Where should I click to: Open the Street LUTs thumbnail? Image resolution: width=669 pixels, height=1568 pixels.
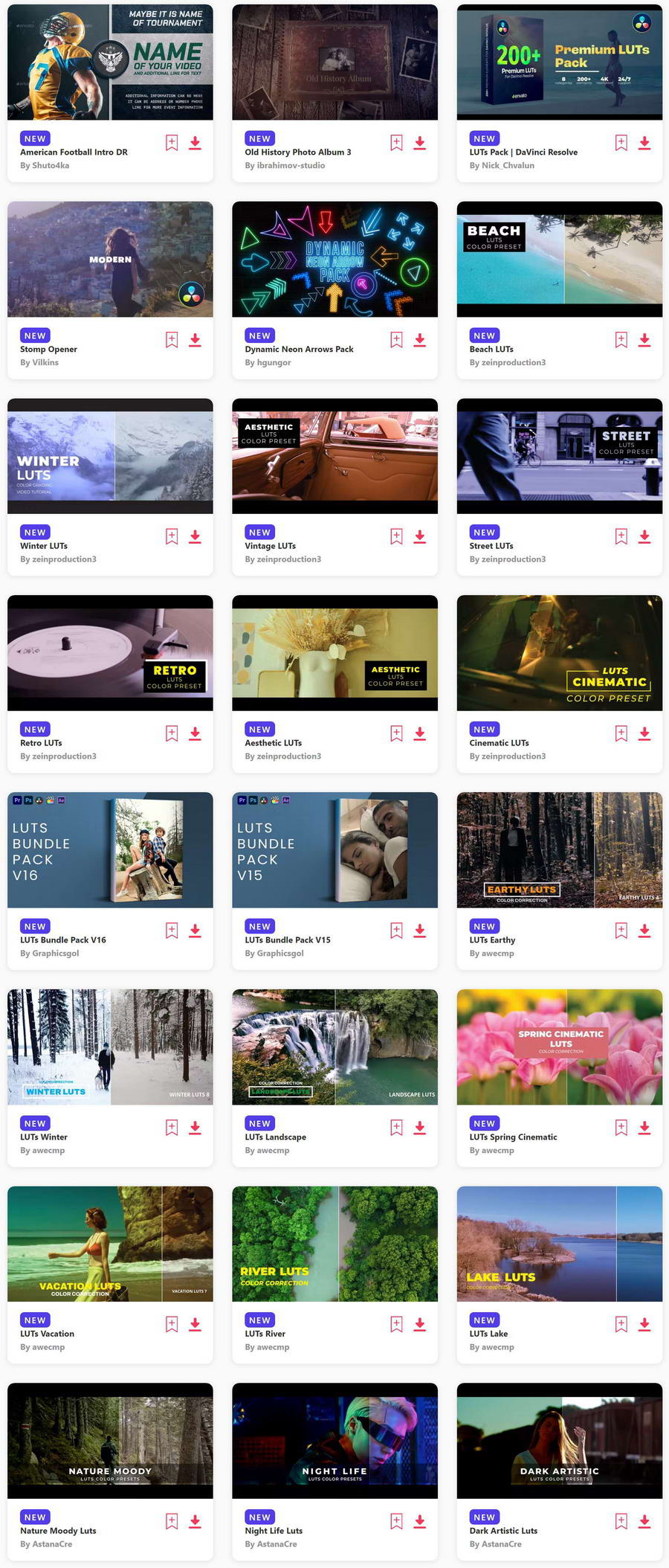click(559, 456)
